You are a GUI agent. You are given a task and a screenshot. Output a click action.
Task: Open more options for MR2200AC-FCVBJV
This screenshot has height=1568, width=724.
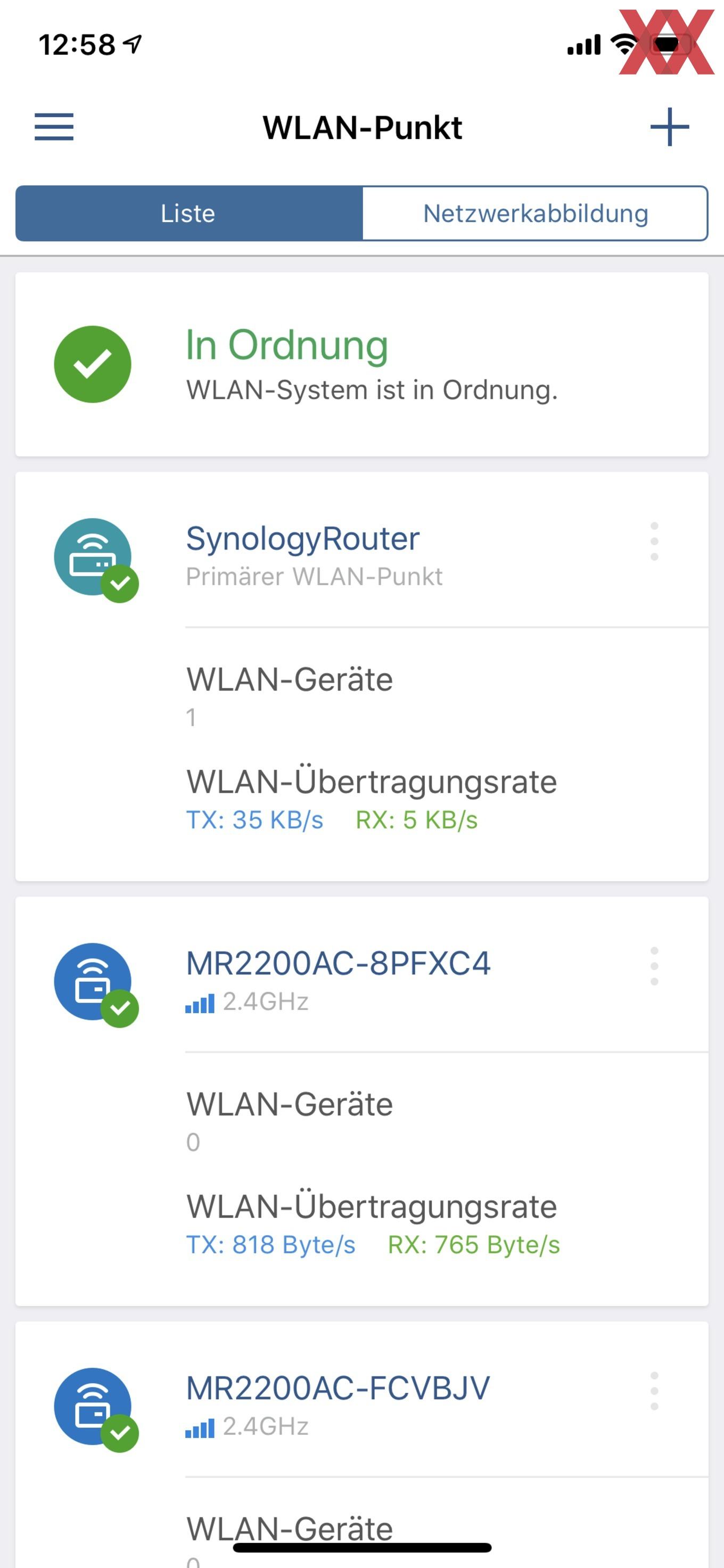654,1391
